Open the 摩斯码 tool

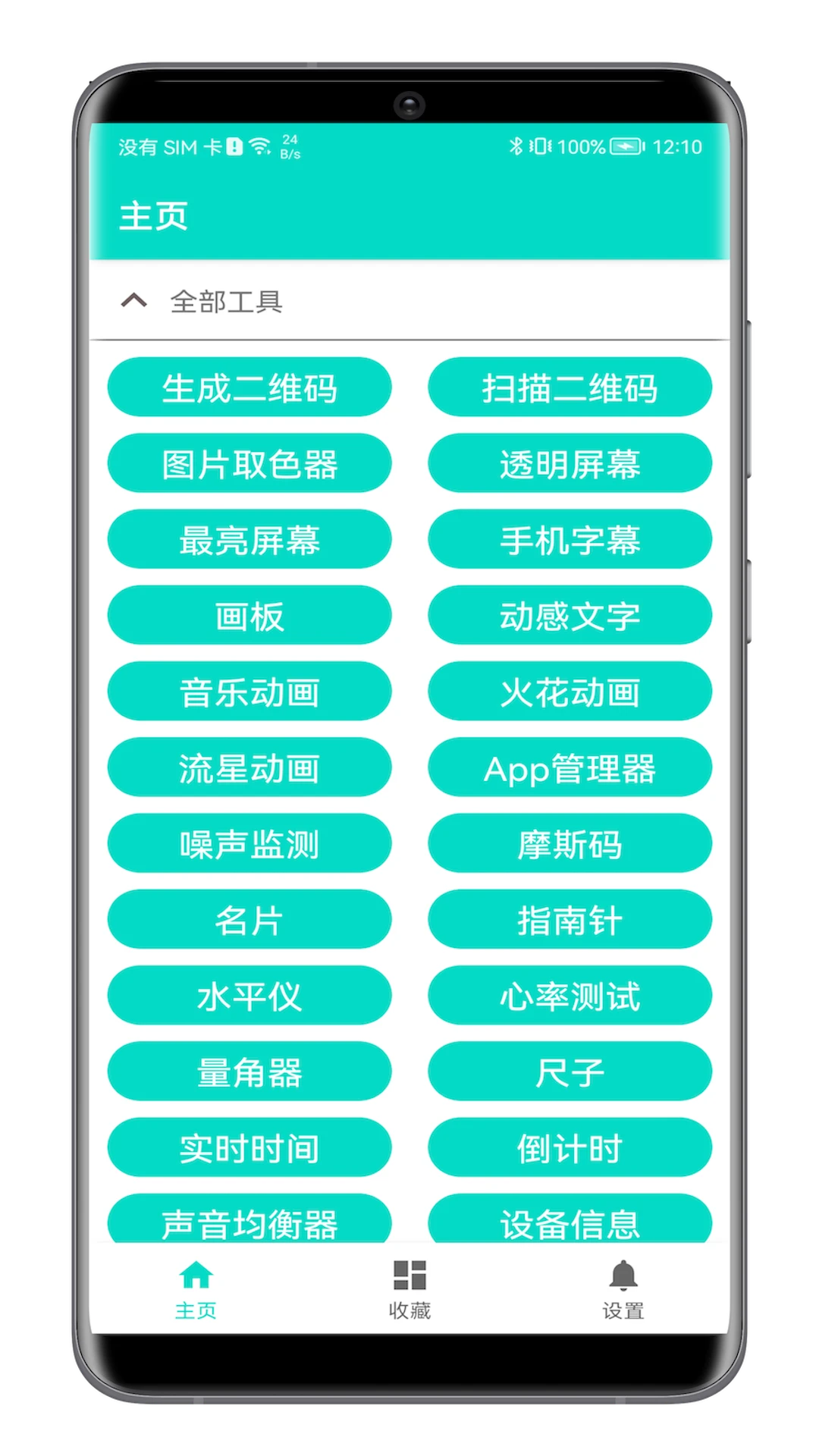click(x=570, y=843)
